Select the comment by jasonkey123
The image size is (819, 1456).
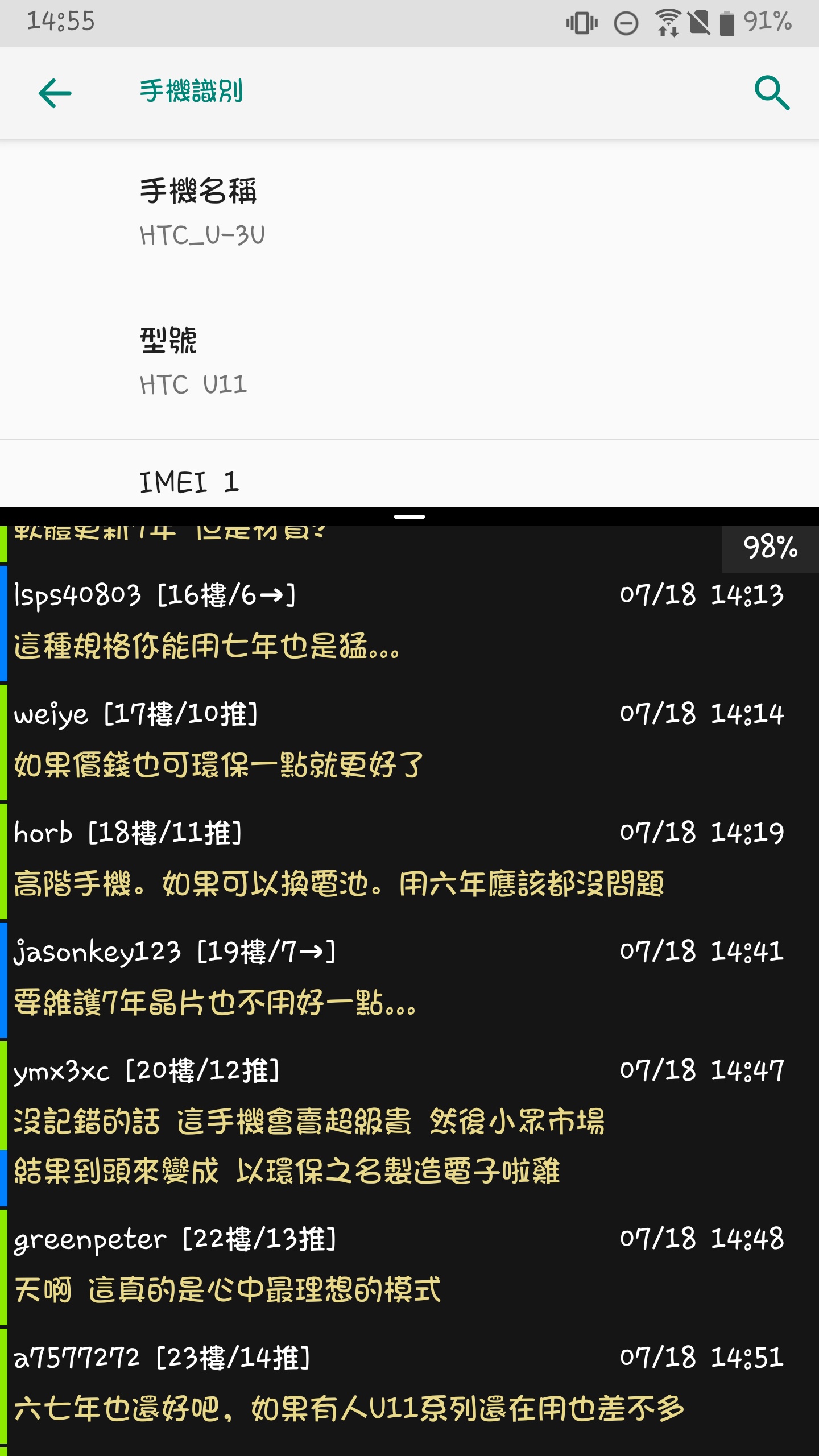pos(409,978)
